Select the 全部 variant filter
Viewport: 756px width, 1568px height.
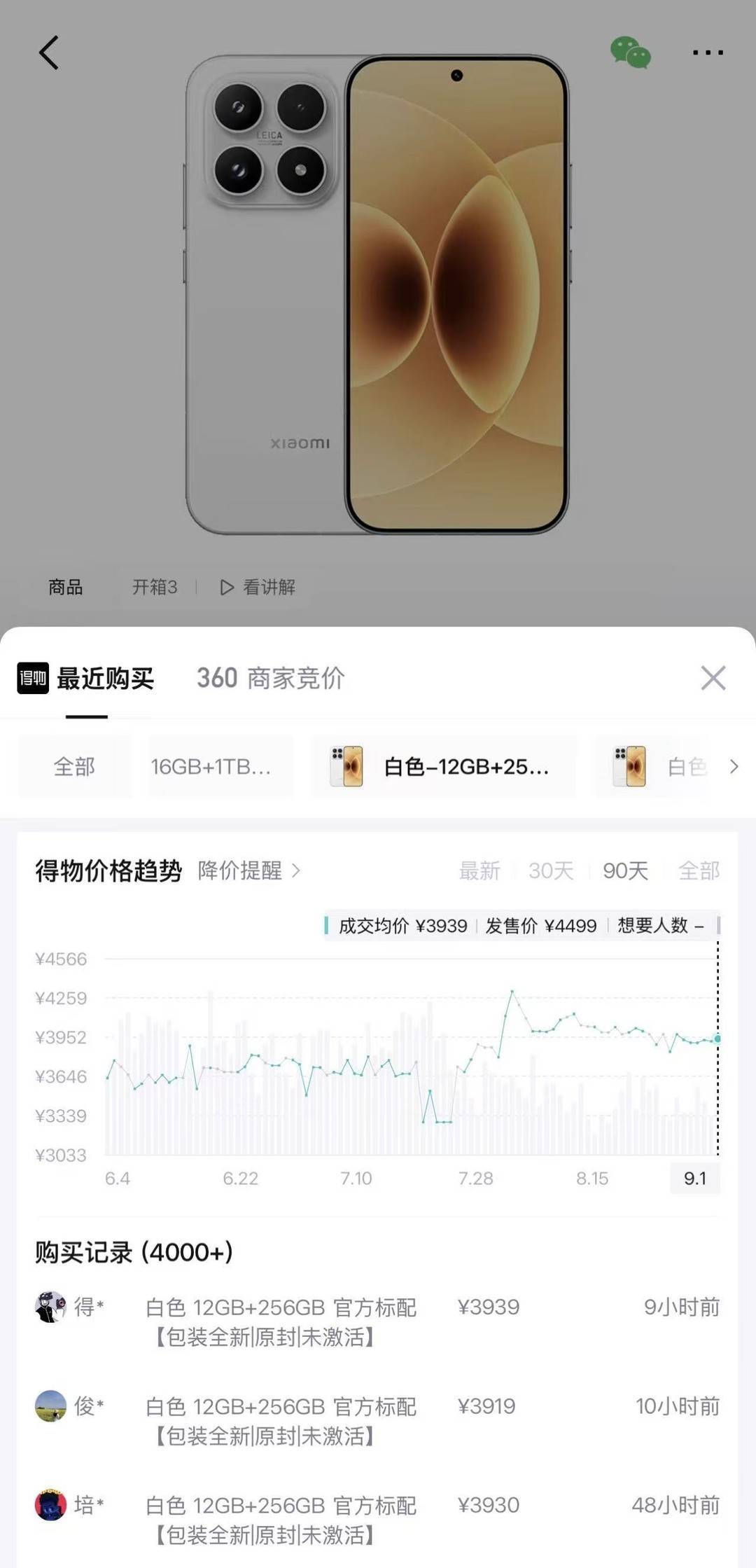(x=74, y=767)
